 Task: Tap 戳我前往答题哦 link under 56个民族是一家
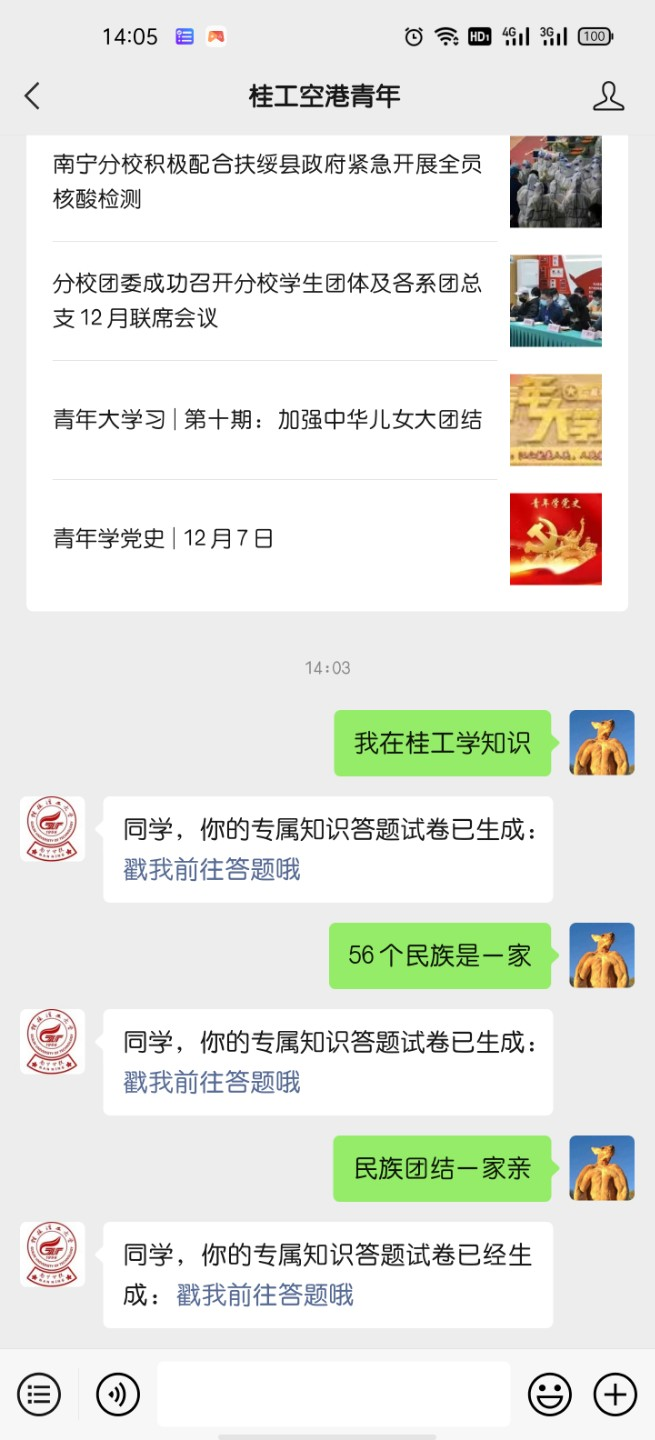(x=212, y=1082)
